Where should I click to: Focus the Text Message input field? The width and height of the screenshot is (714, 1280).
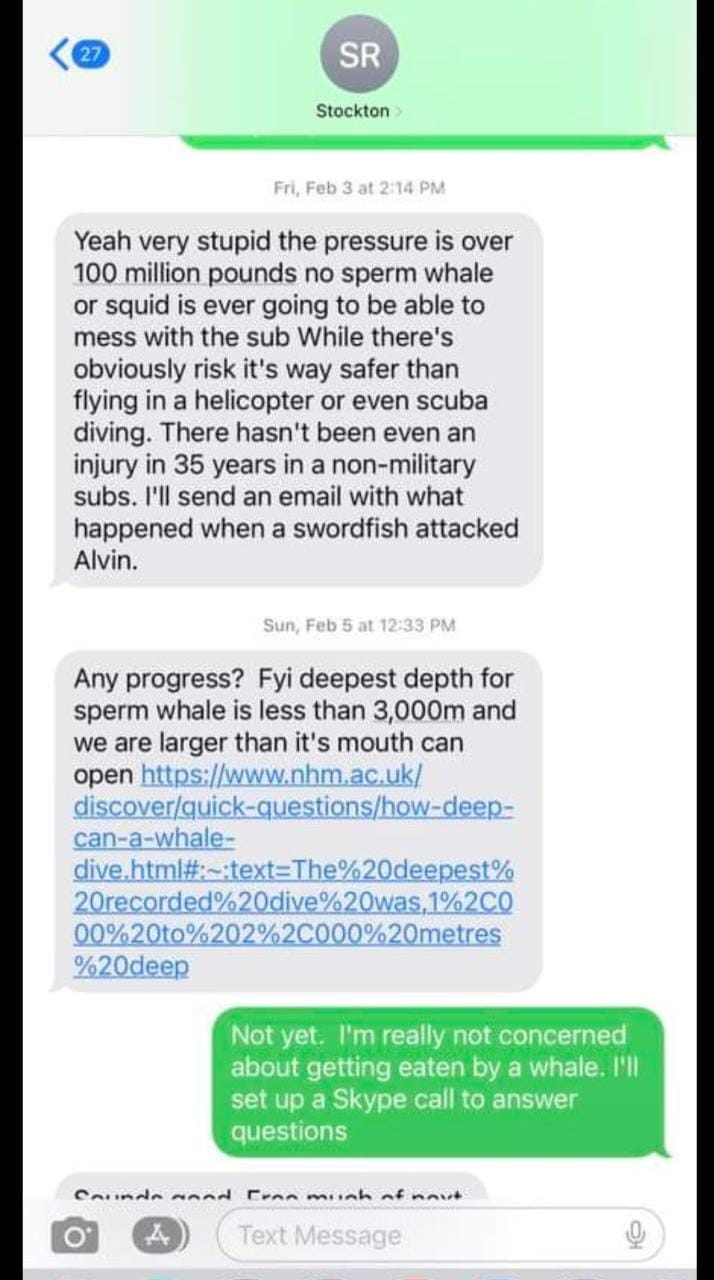click(x=420, y=1236)
